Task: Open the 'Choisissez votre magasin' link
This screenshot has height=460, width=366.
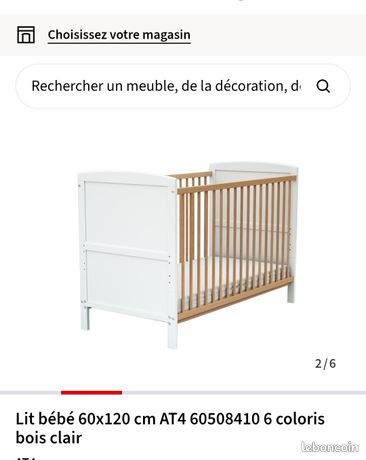Action: pos(119,35)
